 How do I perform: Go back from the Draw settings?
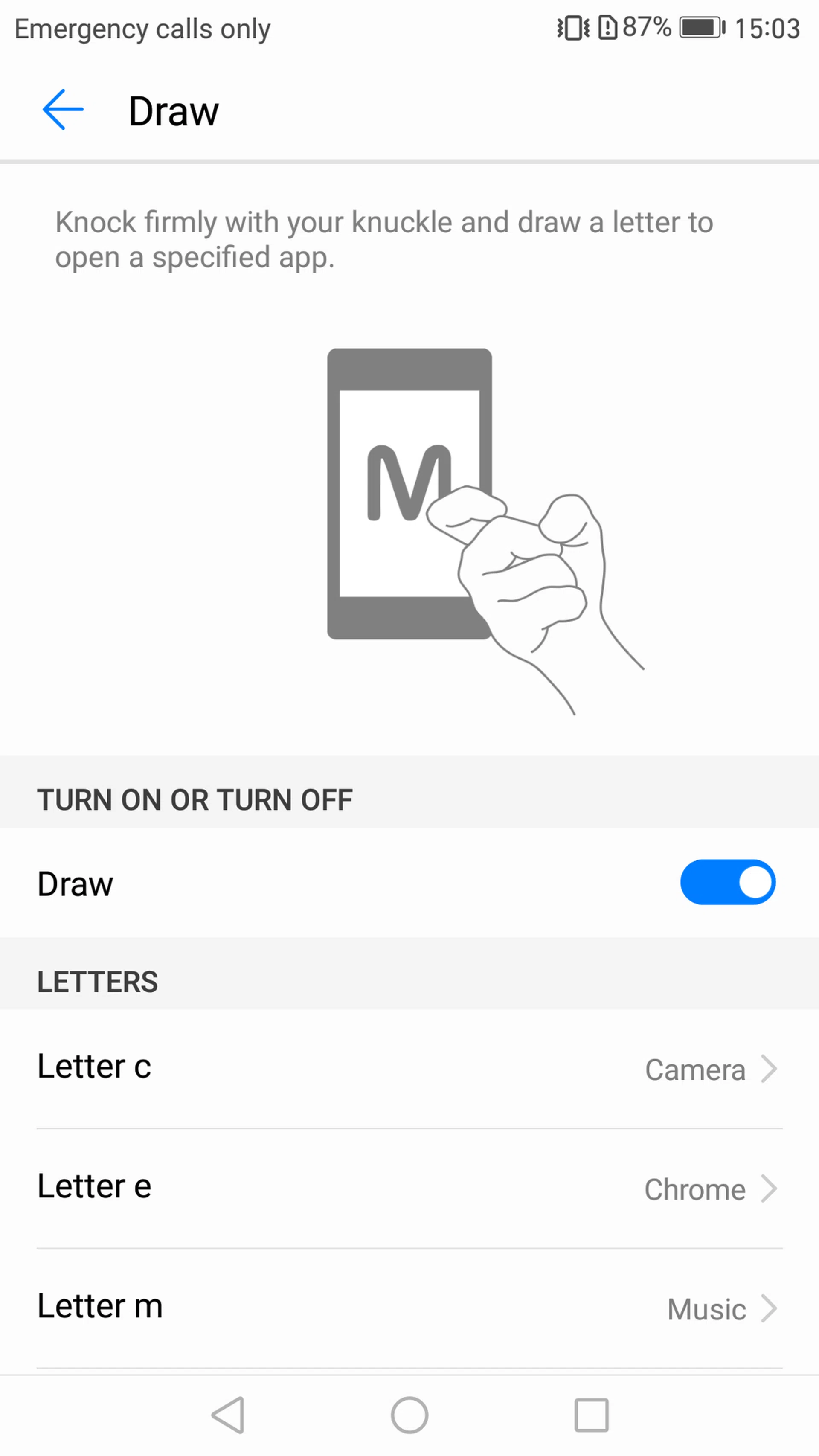[x=63, y=110]
